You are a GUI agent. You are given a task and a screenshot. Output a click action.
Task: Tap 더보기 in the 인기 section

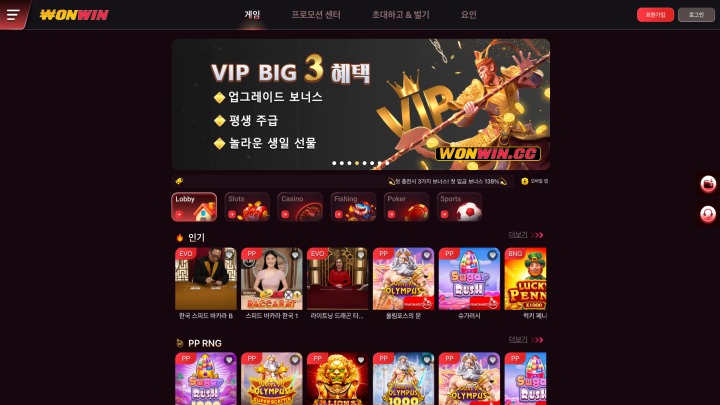click(x=518, y=235)
